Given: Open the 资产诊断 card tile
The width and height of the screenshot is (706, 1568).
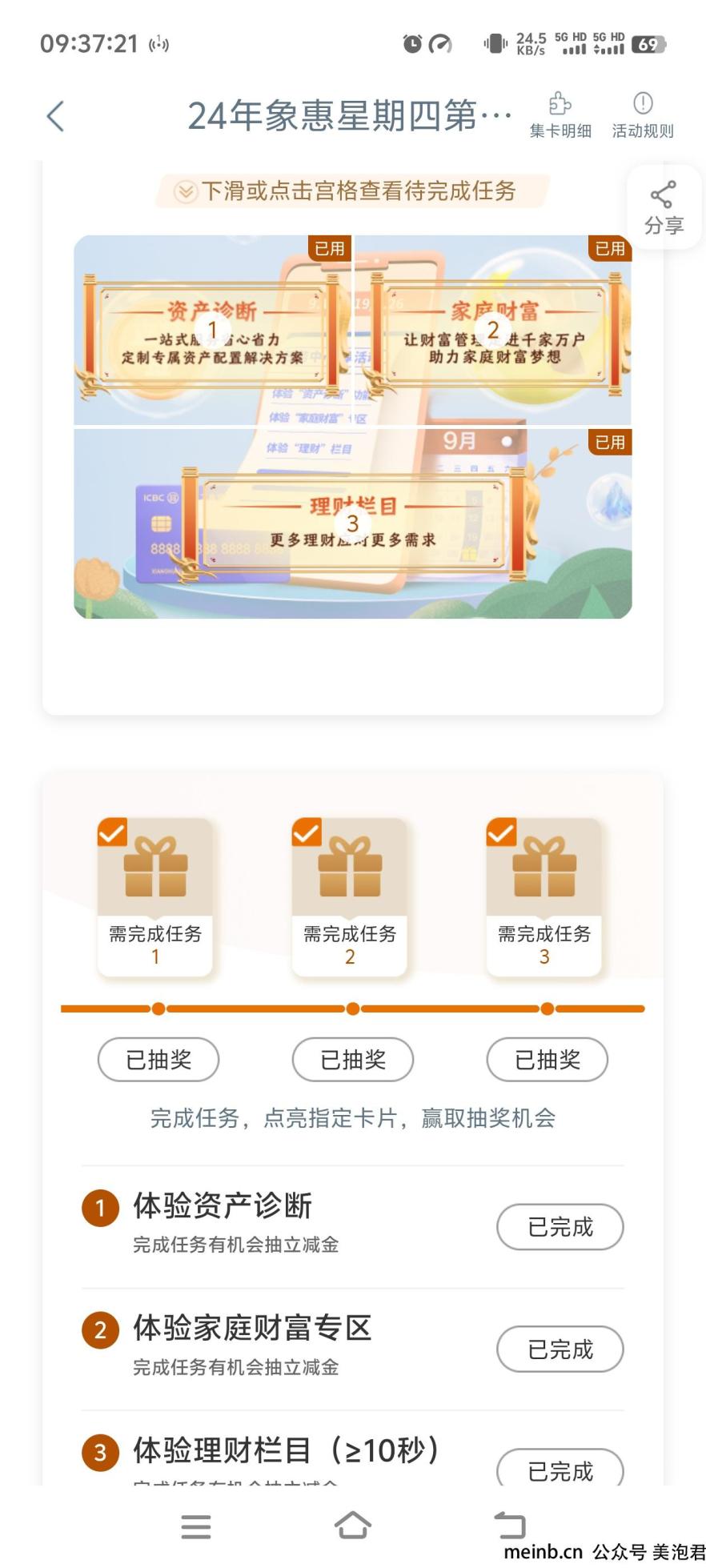Looking at the screenshot, I should coord(213,330).
